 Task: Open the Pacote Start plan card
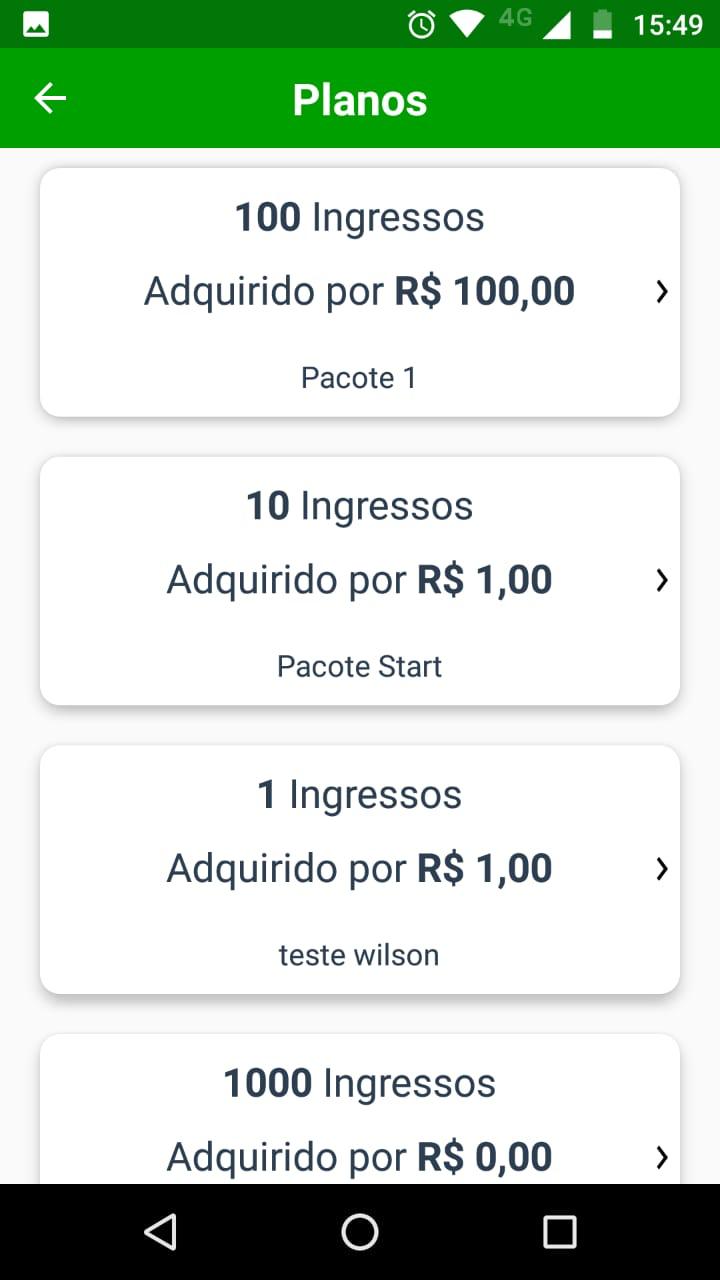360,581
